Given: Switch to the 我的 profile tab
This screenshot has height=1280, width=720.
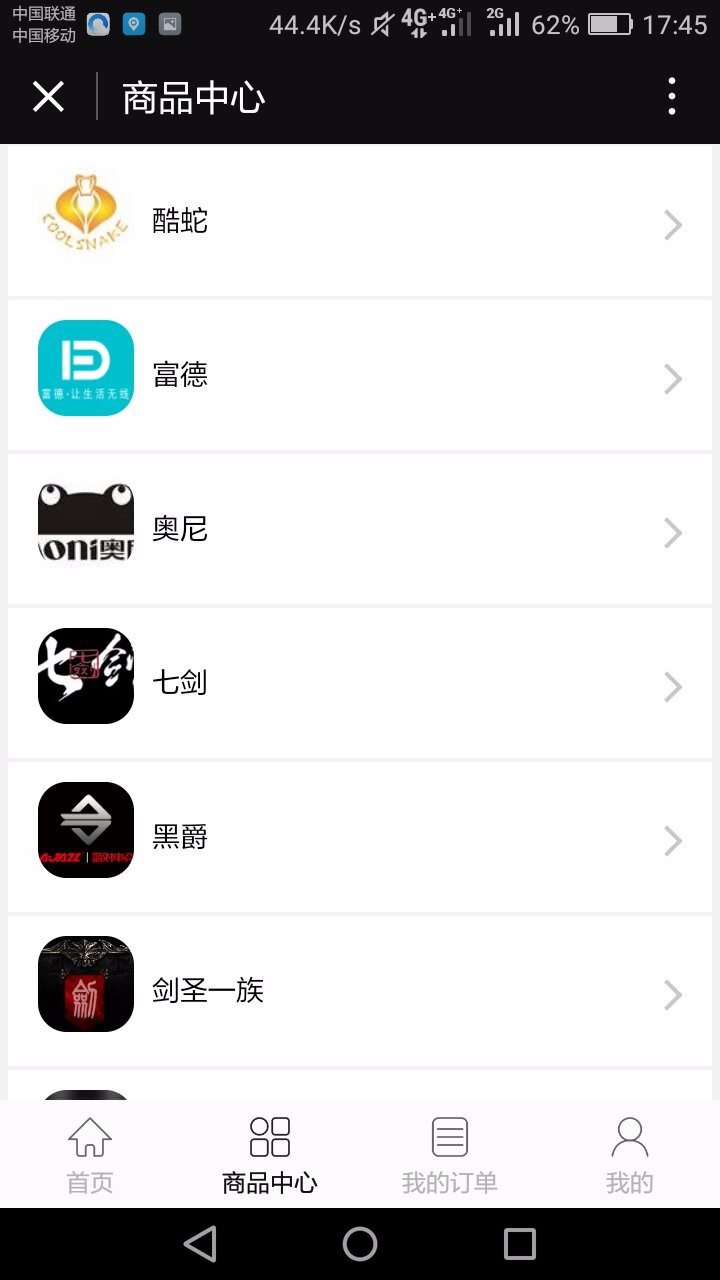Looking at the screenshot, I should (630, 1155).
